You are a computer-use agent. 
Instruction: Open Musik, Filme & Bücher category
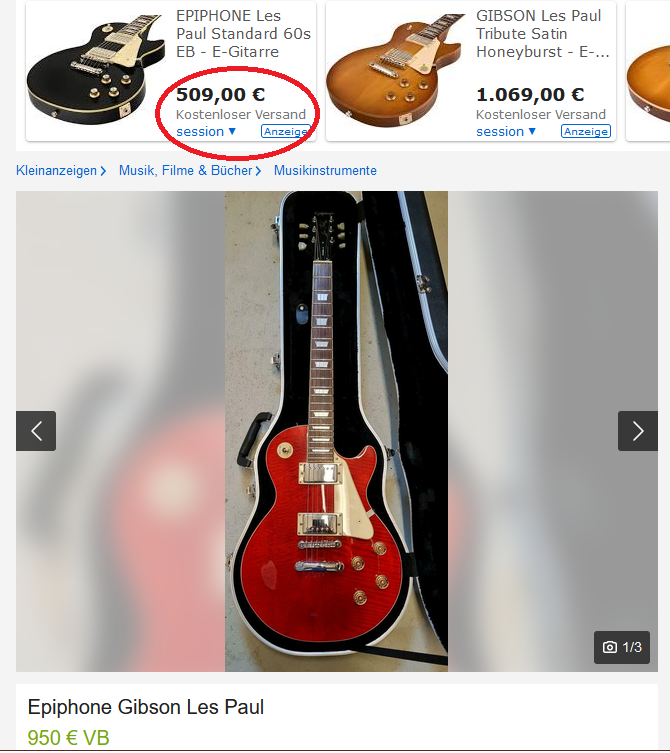[185, 171]
